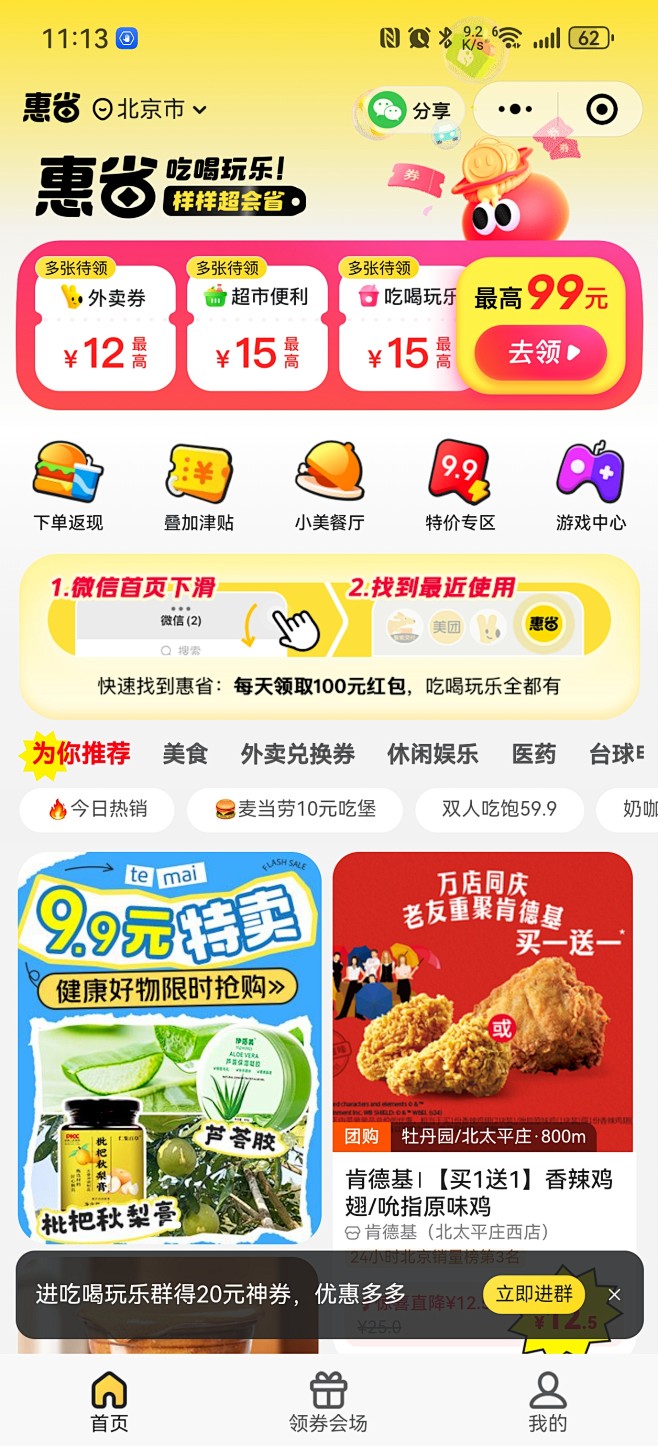
Task: Switch to the 领券会场 tab
Action: click(x=328, y=1402)
